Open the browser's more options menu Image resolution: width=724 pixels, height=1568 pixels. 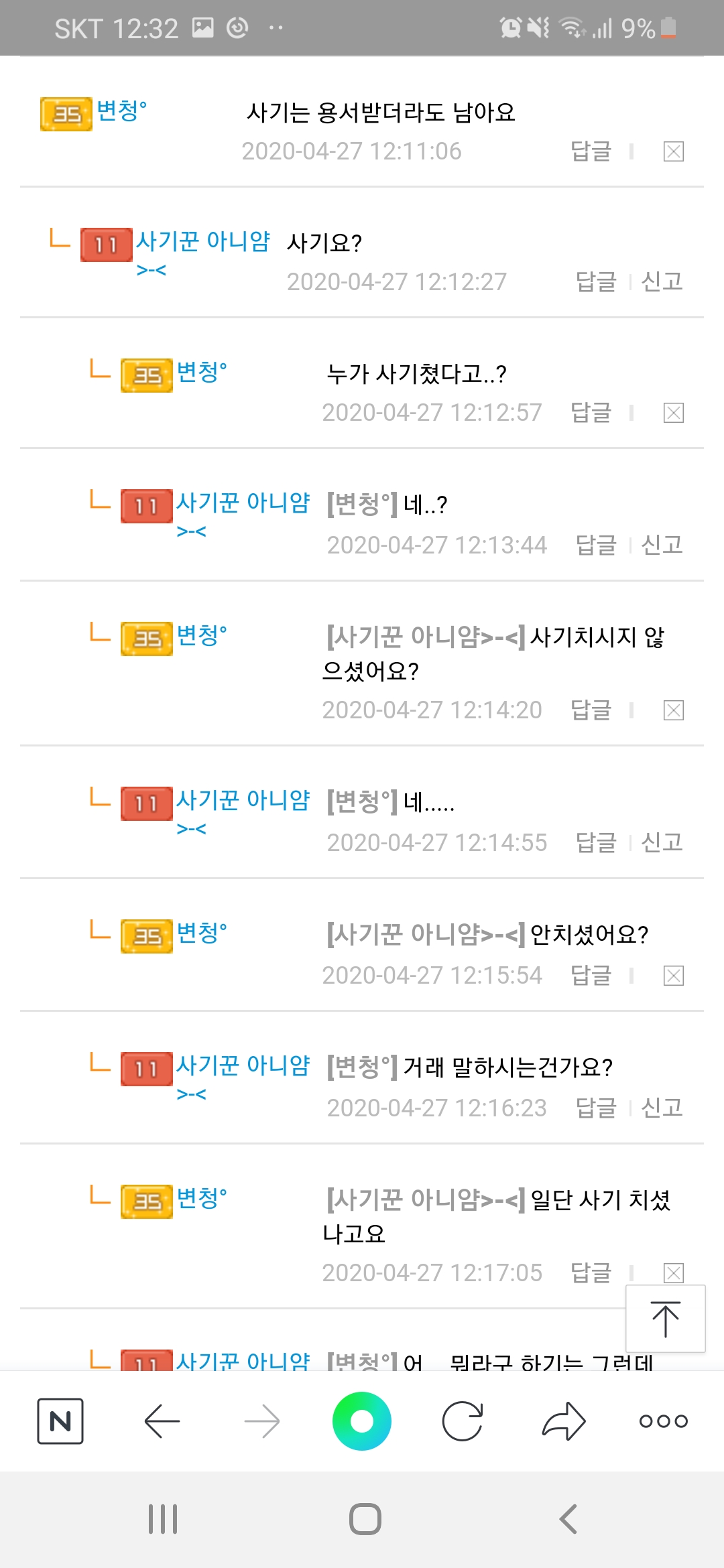663,1421
